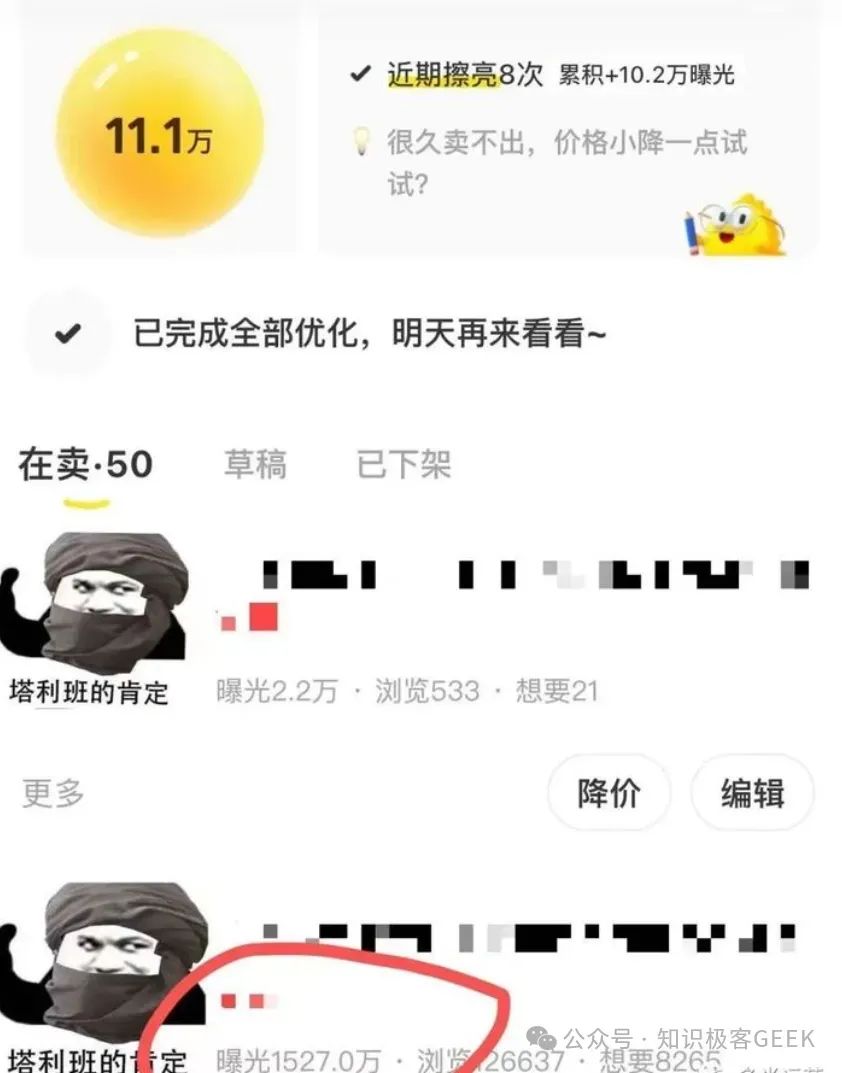Switch to the 草稿 tab
Screen dimensions: 842x1073
click(254, 466)
